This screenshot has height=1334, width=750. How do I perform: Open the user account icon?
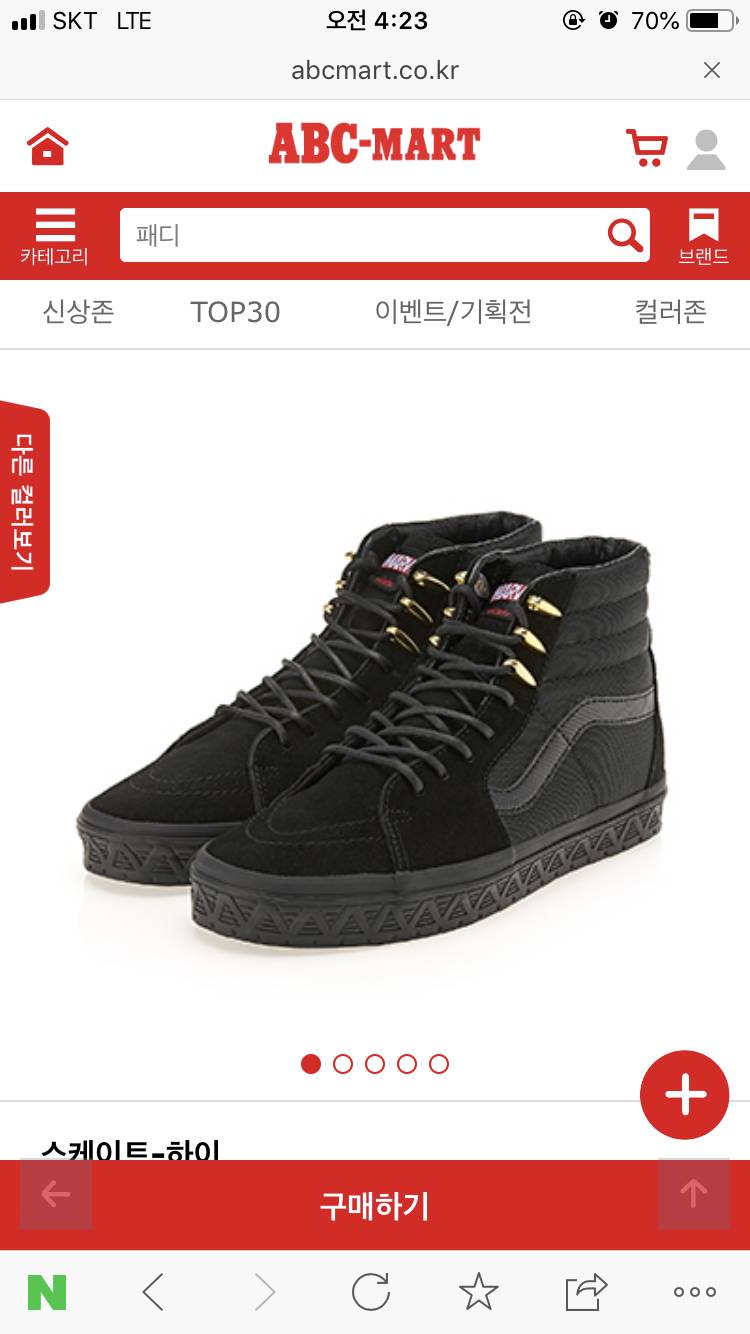(x=706, y=149)
